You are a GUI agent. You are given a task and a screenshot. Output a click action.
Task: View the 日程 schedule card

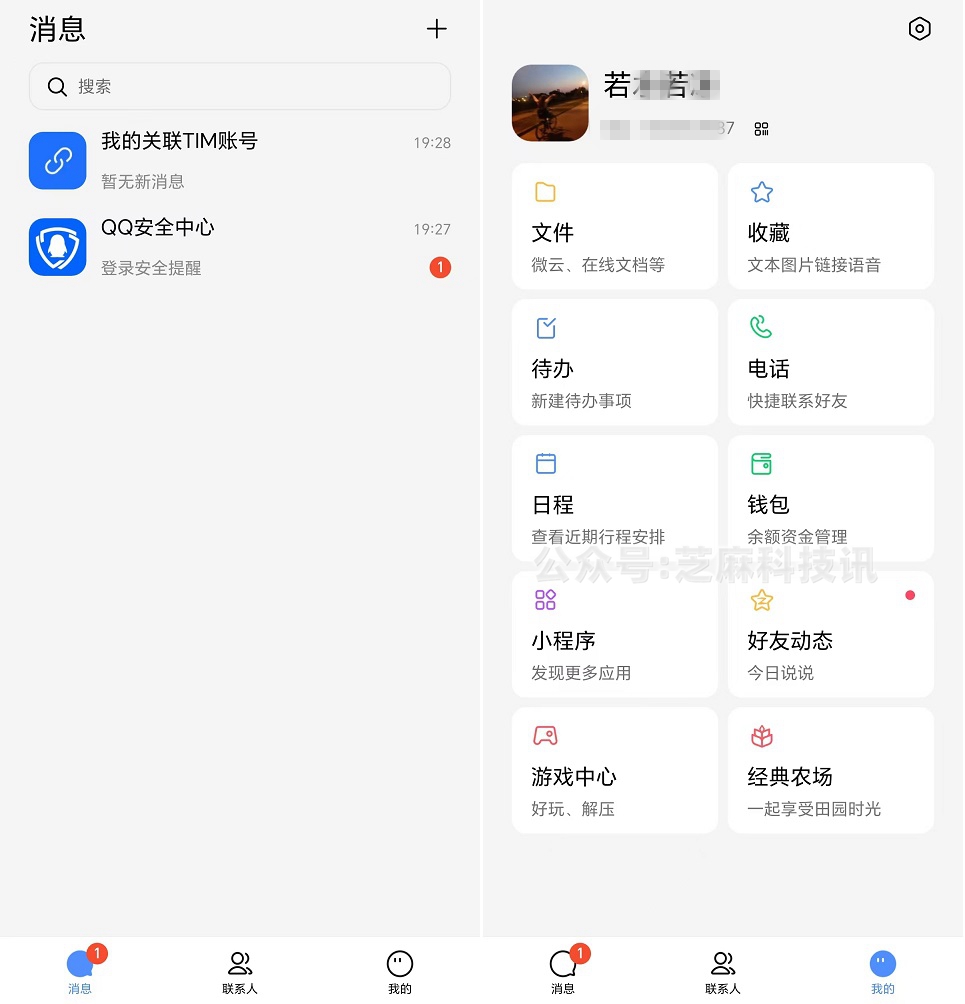[x=614, y=499]
